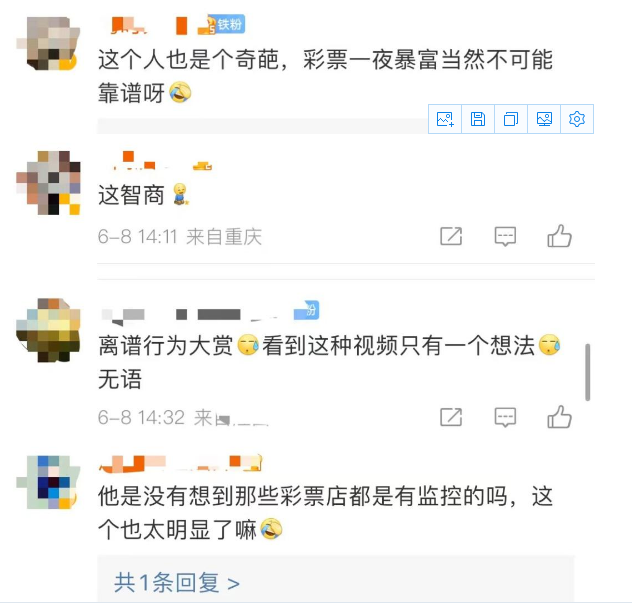
Task: Open the avatar of the "这个人也是个奇葩" commenter
Action: pyautogui.click(x=49, y=45)
